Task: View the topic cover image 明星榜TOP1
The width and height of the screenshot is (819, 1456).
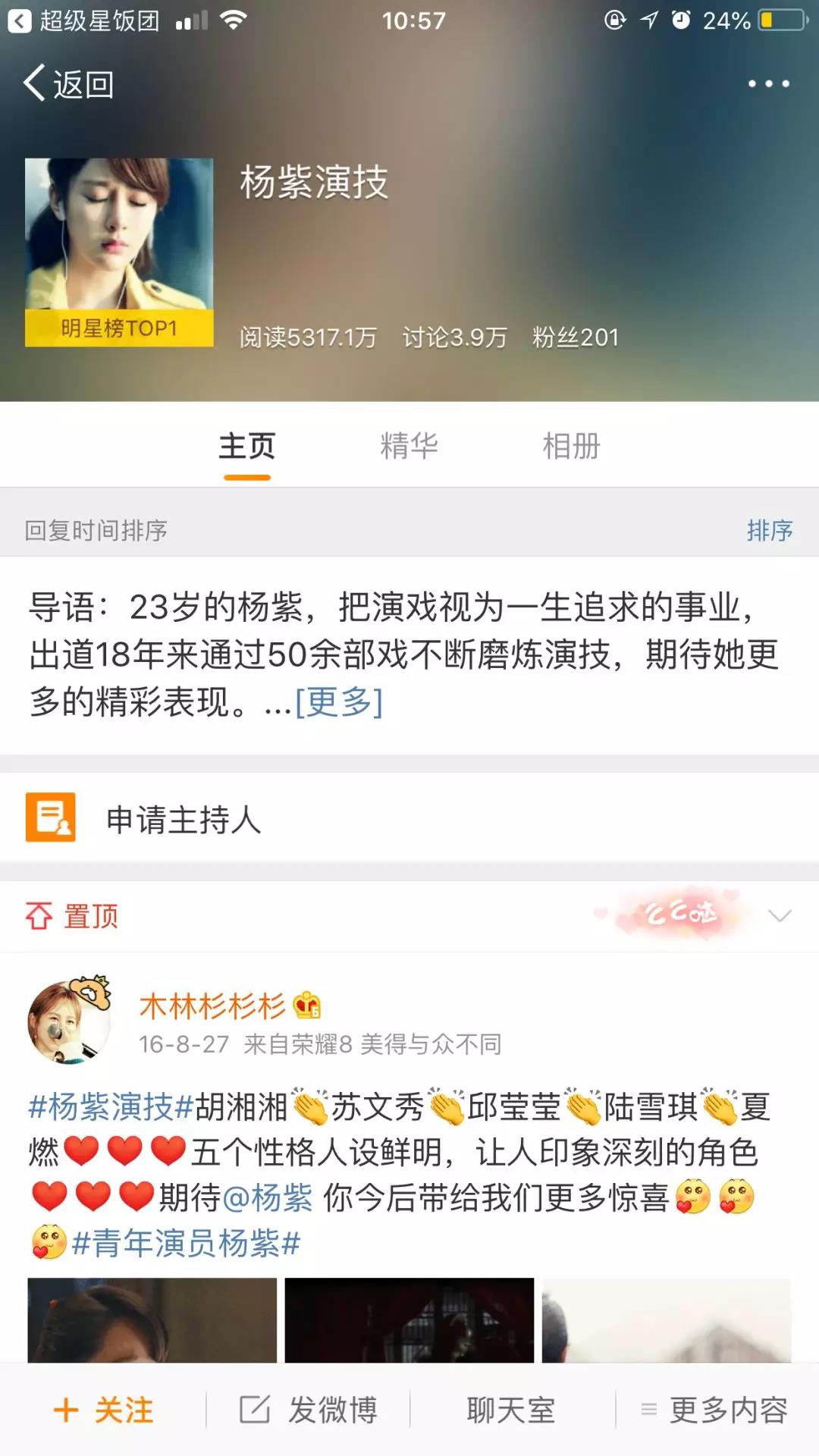Action: pyautogui.click(x=119, y=252)
